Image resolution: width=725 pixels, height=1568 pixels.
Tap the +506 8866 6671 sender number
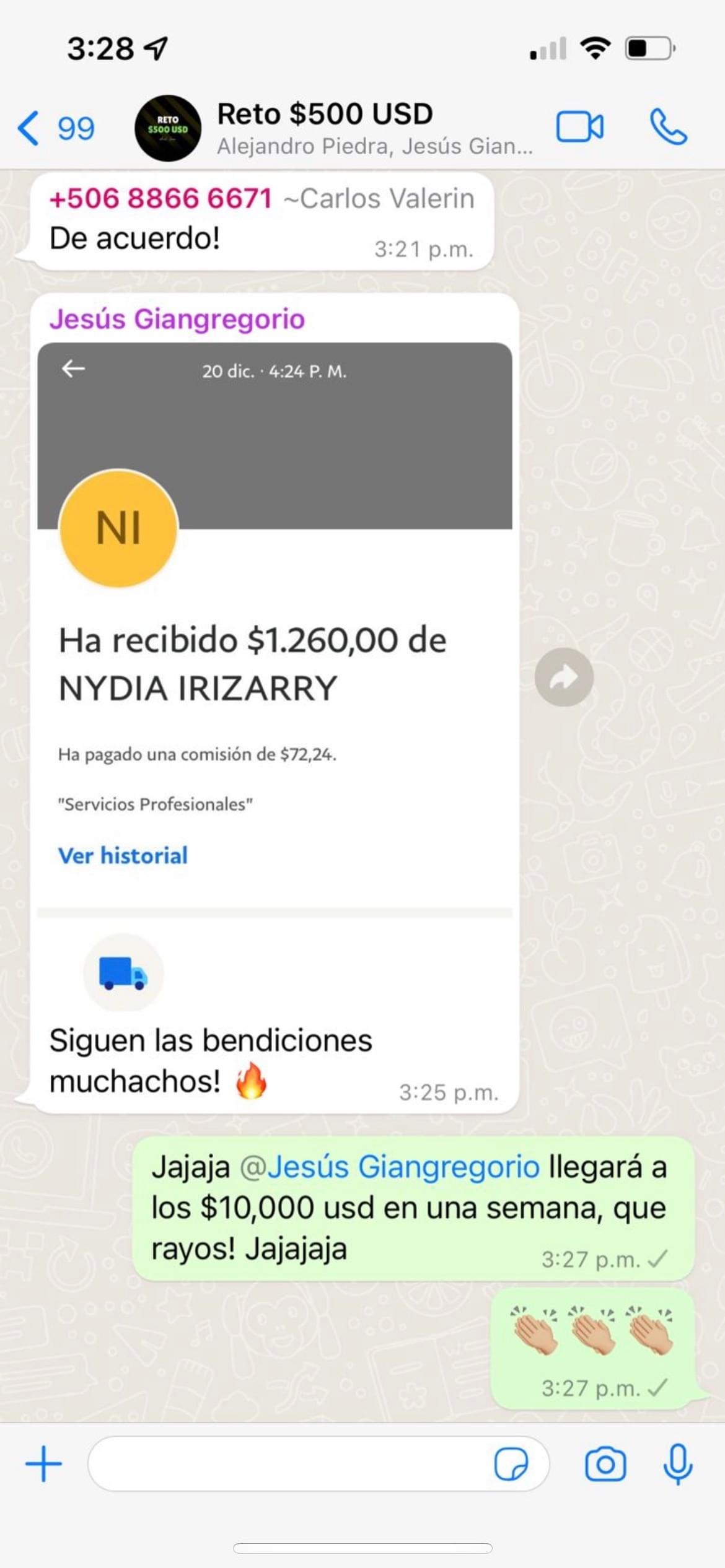[160, 199]
